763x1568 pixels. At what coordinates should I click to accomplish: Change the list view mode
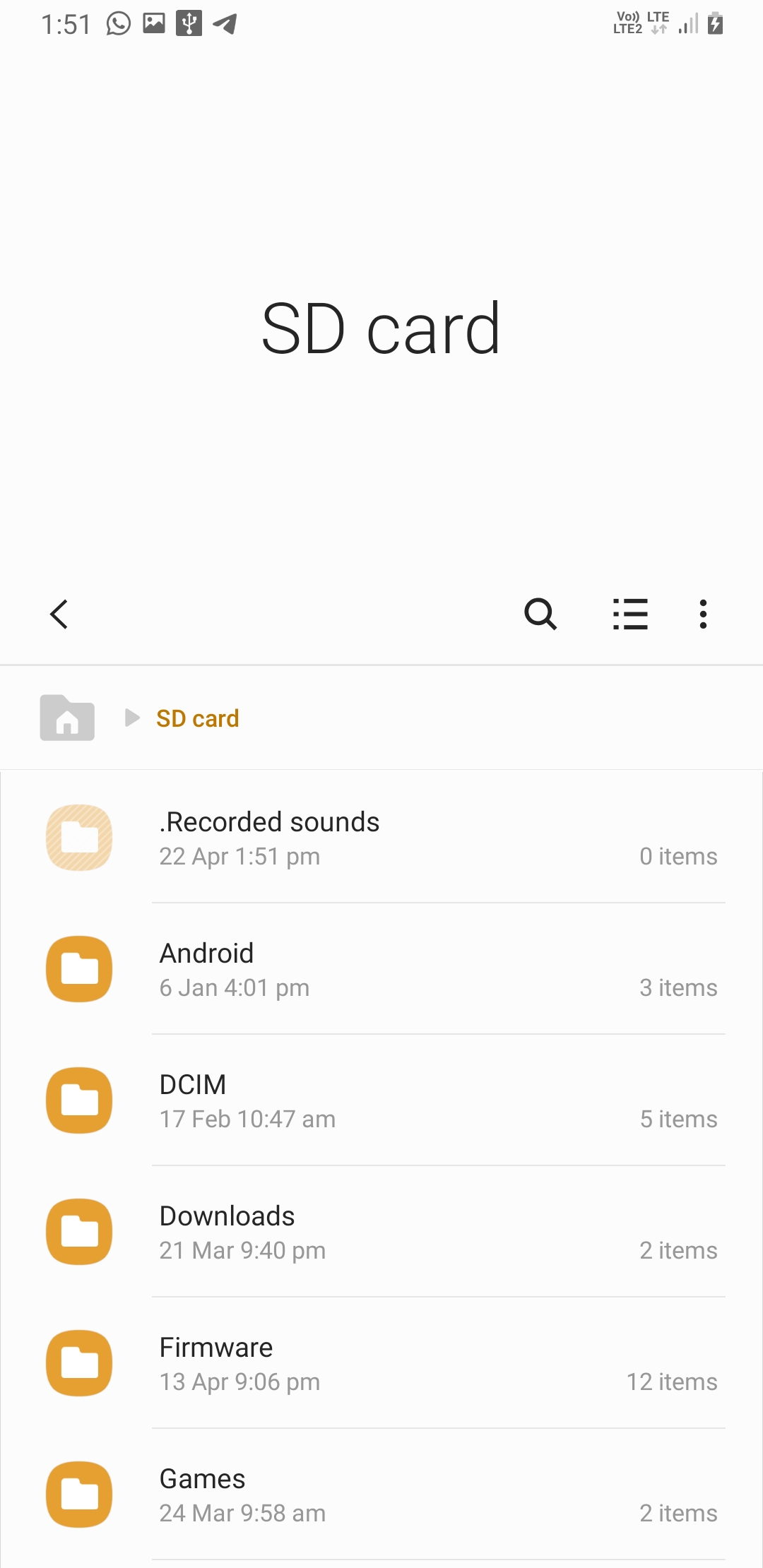pyautogui.click(x=630, y=614)
